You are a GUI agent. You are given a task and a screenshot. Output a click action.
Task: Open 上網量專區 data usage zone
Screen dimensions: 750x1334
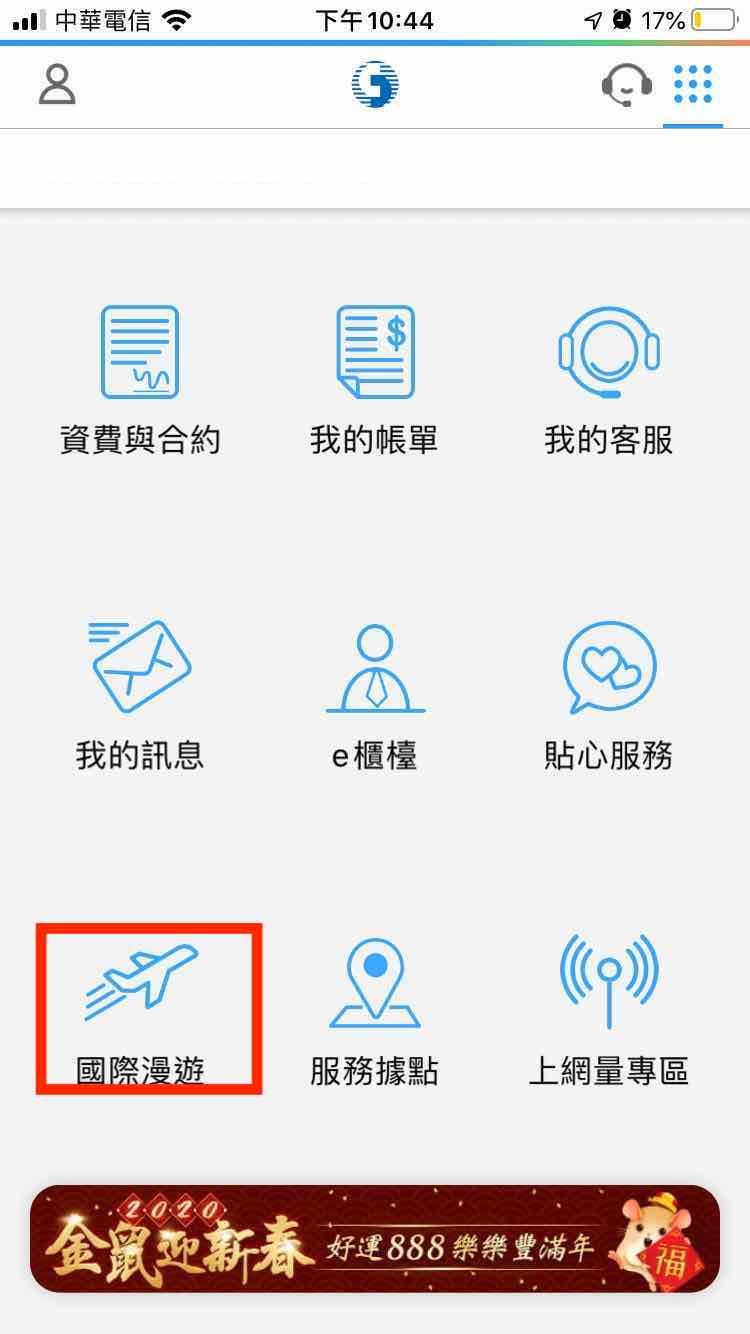click(608, 1012)
